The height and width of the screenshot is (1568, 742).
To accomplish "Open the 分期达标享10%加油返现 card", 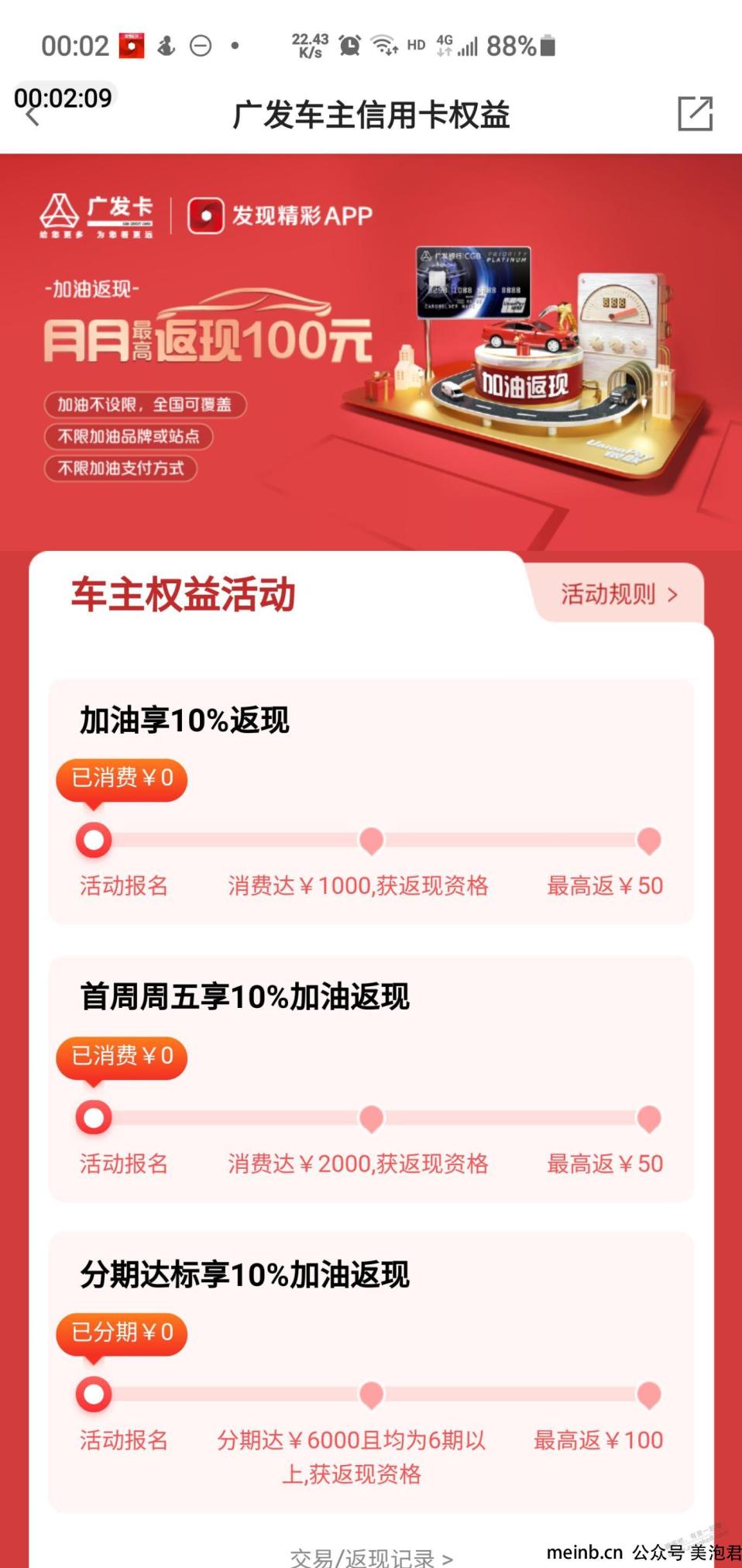I will pos(371,1372).
